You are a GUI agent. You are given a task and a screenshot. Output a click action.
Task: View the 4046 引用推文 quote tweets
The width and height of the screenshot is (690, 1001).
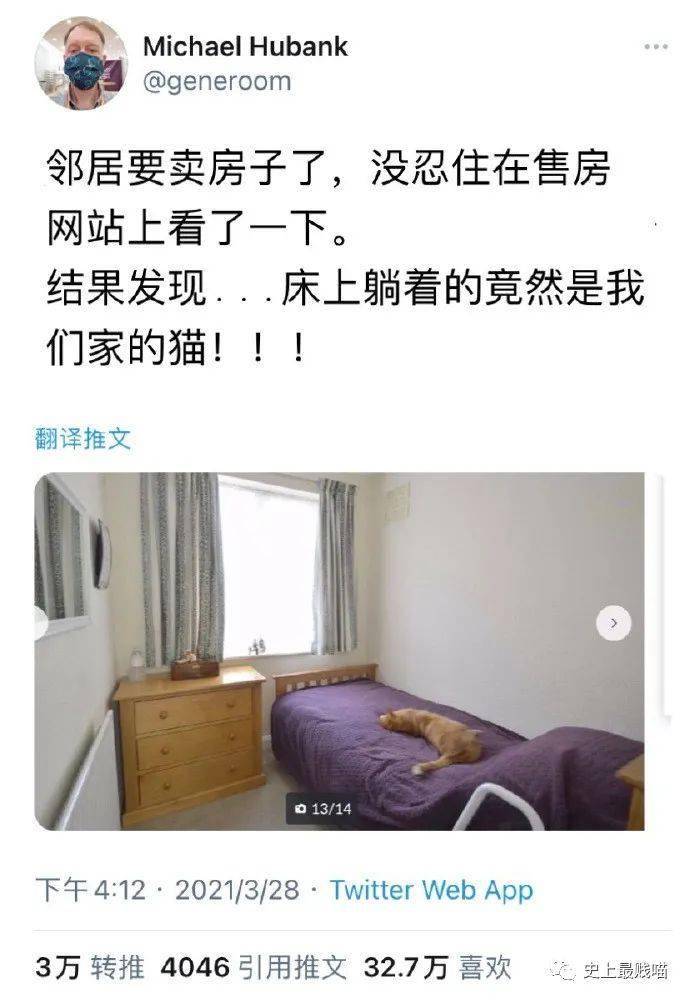click(x=254, y=967)
